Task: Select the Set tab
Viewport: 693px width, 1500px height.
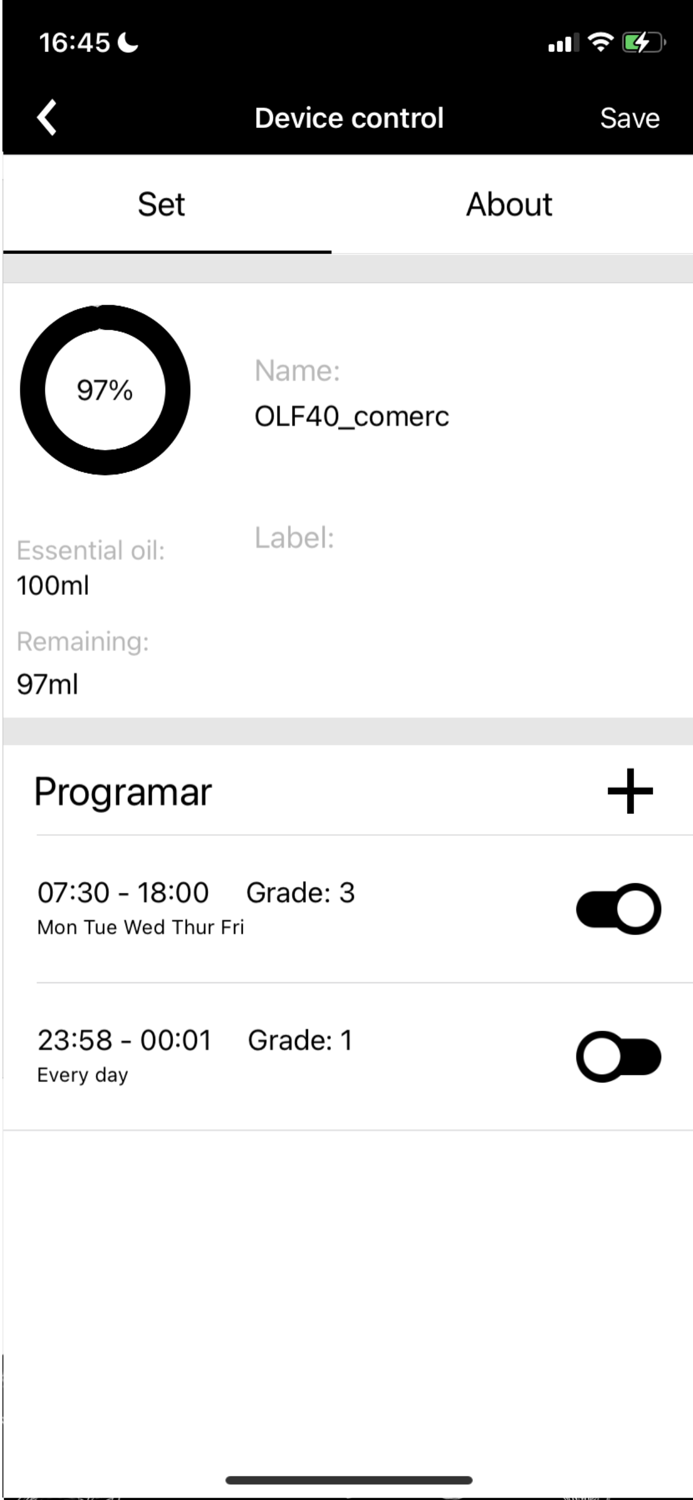Action: [161, 205]
